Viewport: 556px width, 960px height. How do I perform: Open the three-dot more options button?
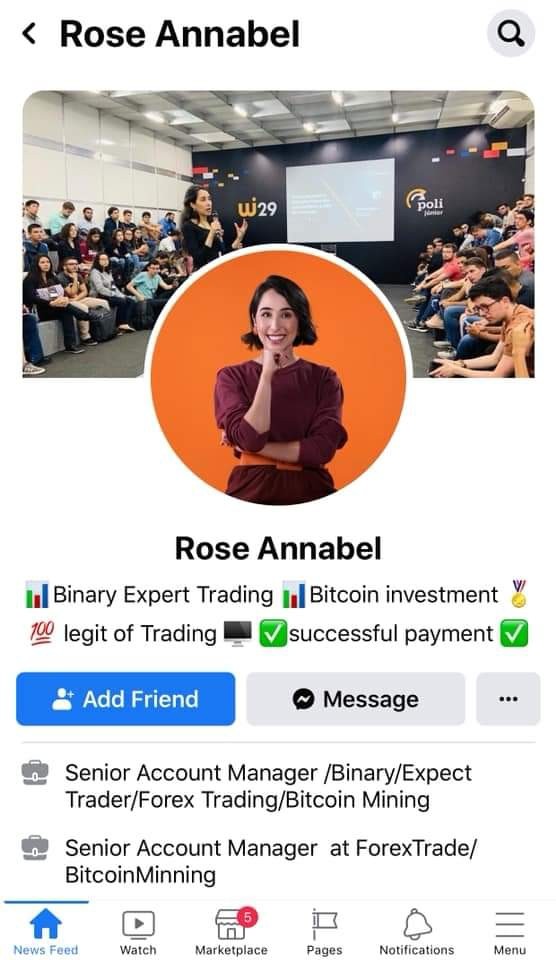(x=508, y=699)
